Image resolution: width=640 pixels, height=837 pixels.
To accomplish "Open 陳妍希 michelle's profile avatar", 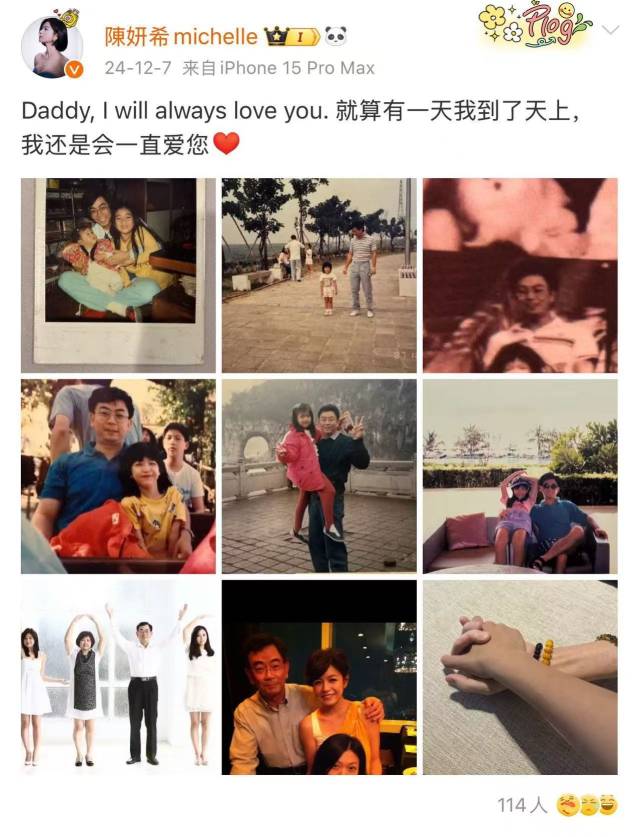I will pos(52,47).
